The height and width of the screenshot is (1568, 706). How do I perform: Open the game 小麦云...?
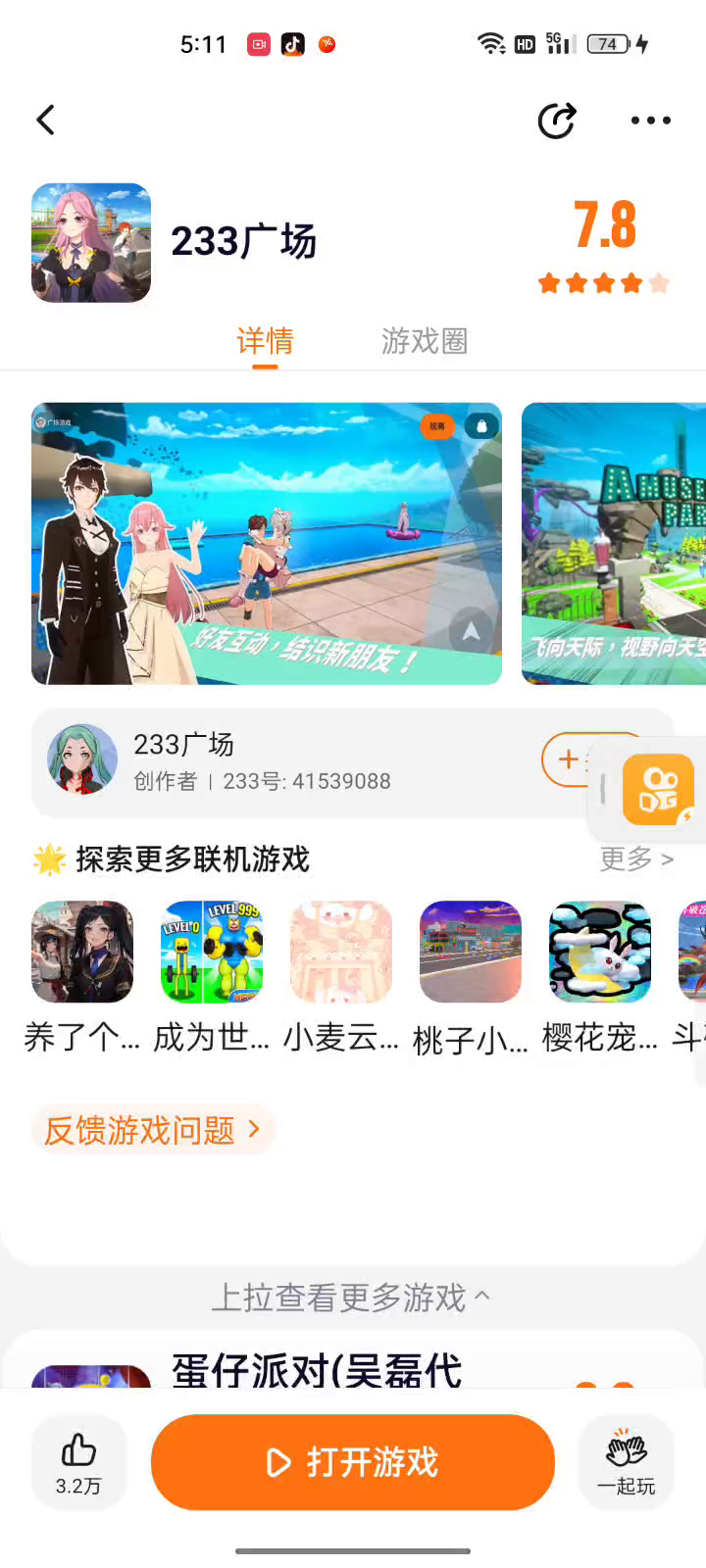pyautogui.click(x=341, y=977)
